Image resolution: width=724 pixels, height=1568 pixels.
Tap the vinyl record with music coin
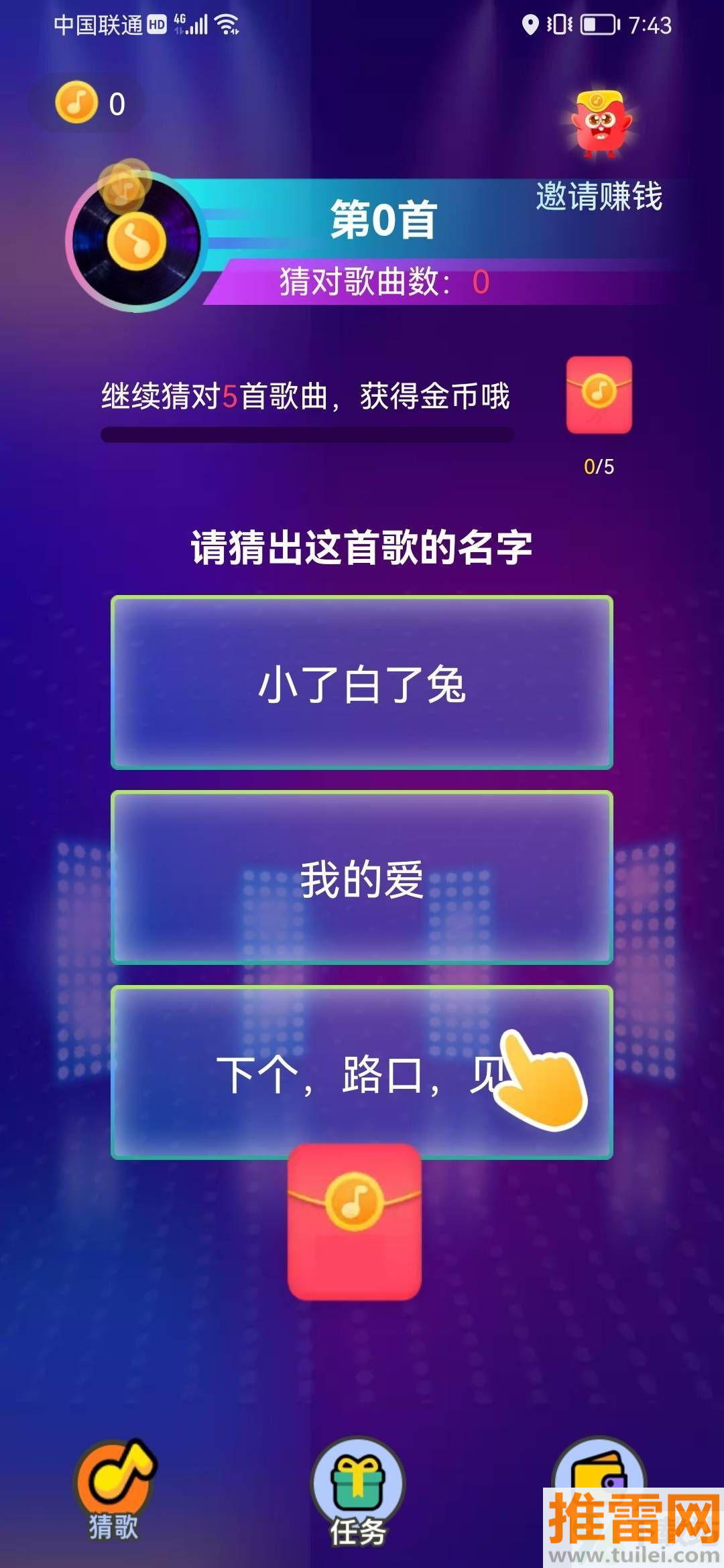pyautogui.click(x=136, y=241)
